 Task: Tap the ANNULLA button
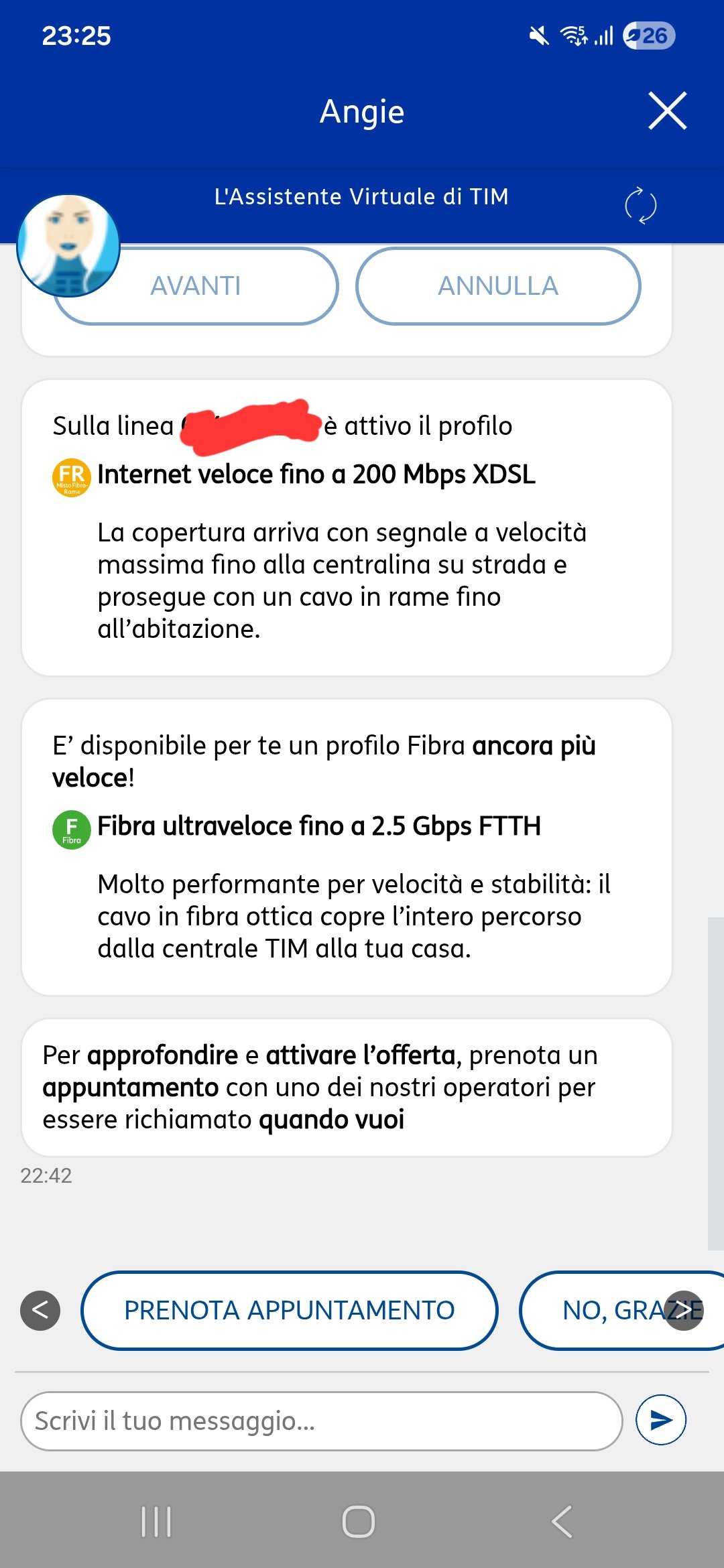[x=497, y=287]
